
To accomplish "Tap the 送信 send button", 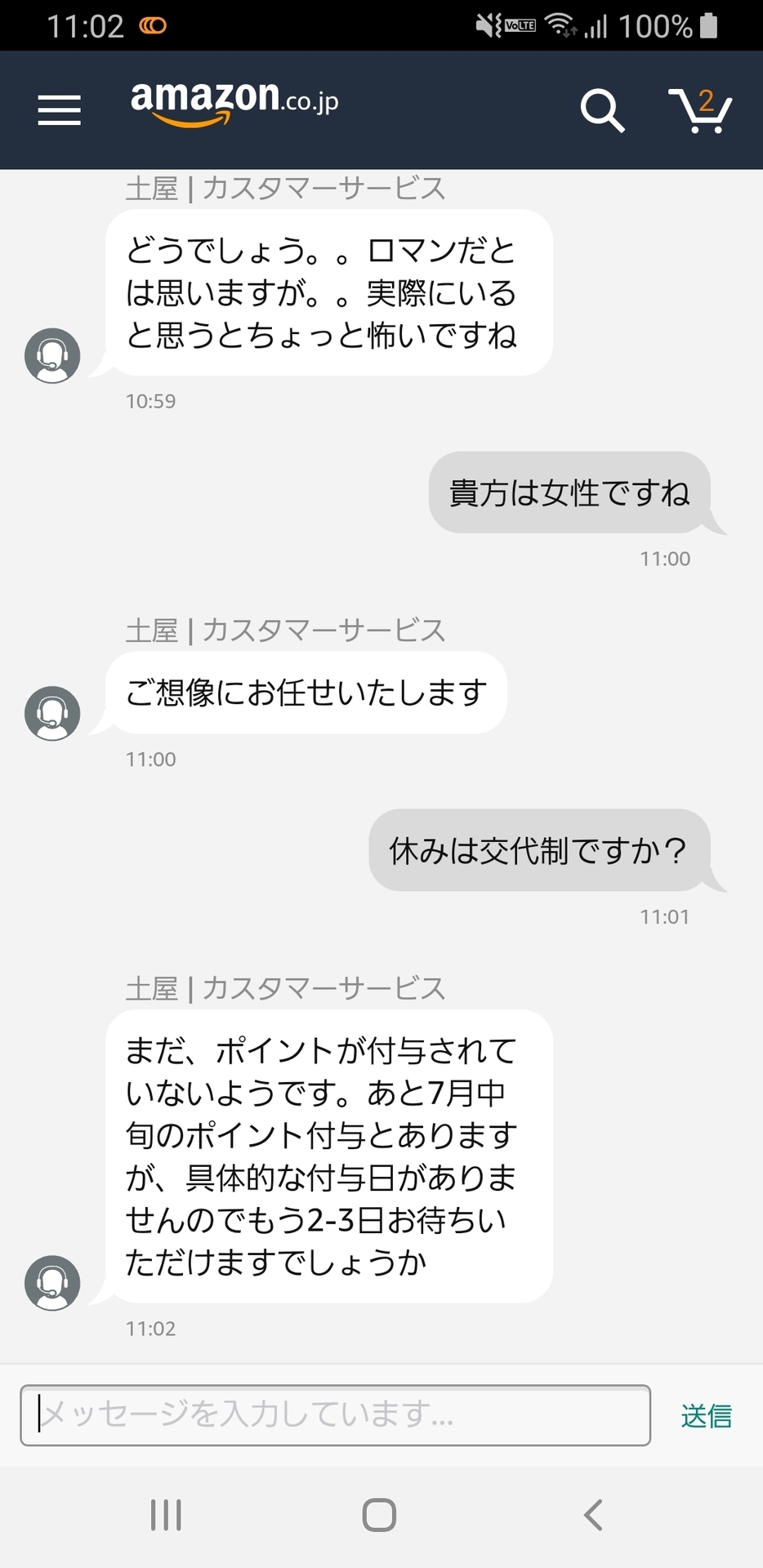I will pyautogui.click(x=707, y=1416).
